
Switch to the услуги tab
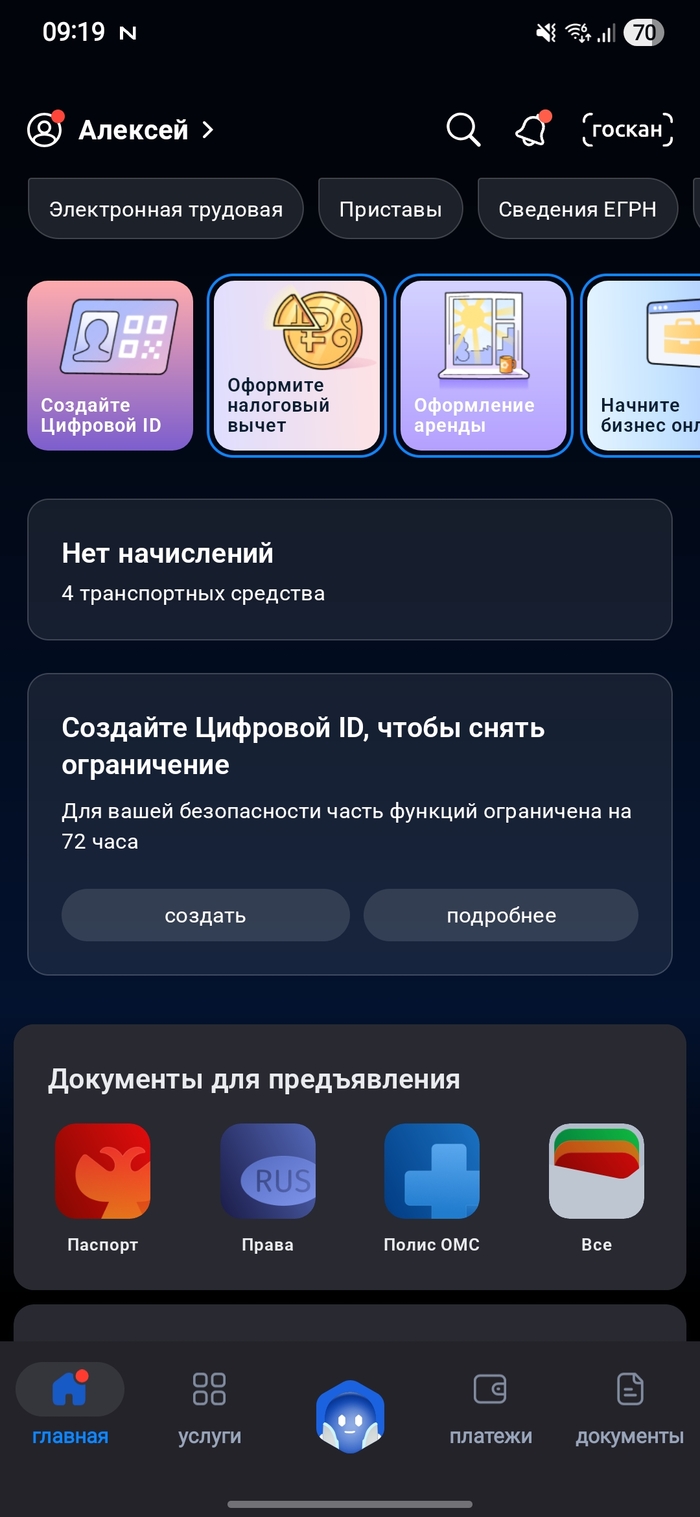click(209, 1408)
